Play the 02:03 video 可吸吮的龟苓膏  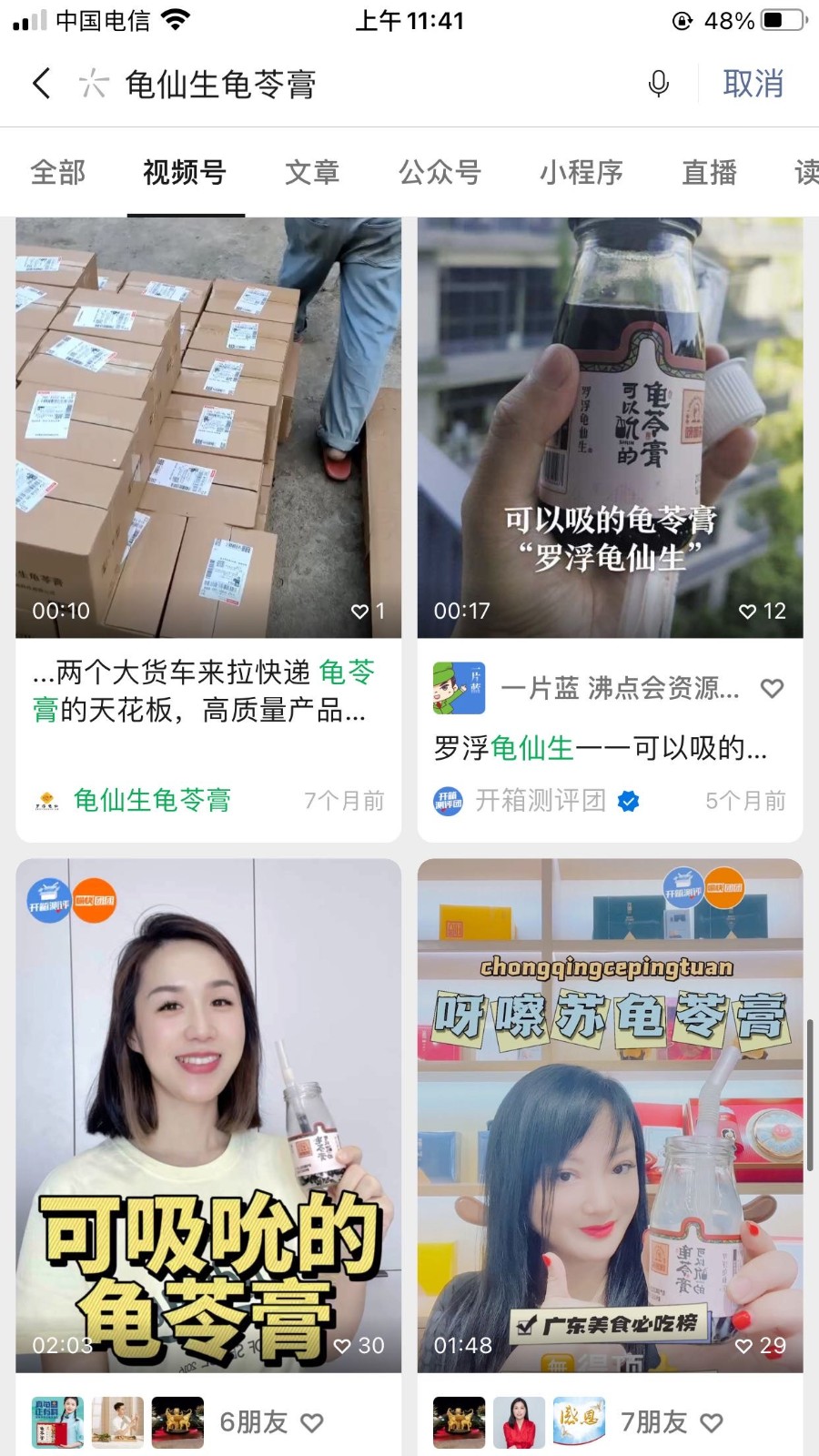point(208,1115)
